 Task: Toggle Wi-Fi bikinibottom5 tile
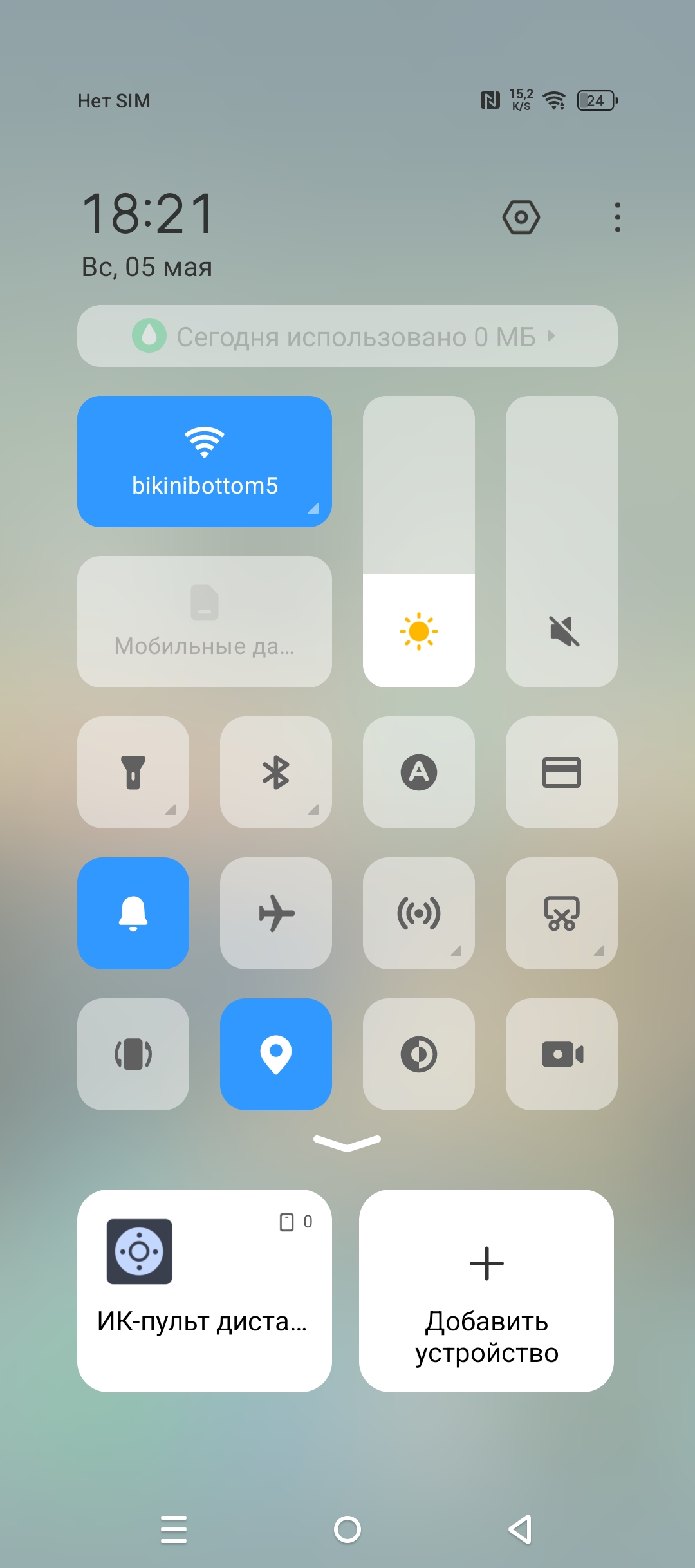[x=204, y=461]
